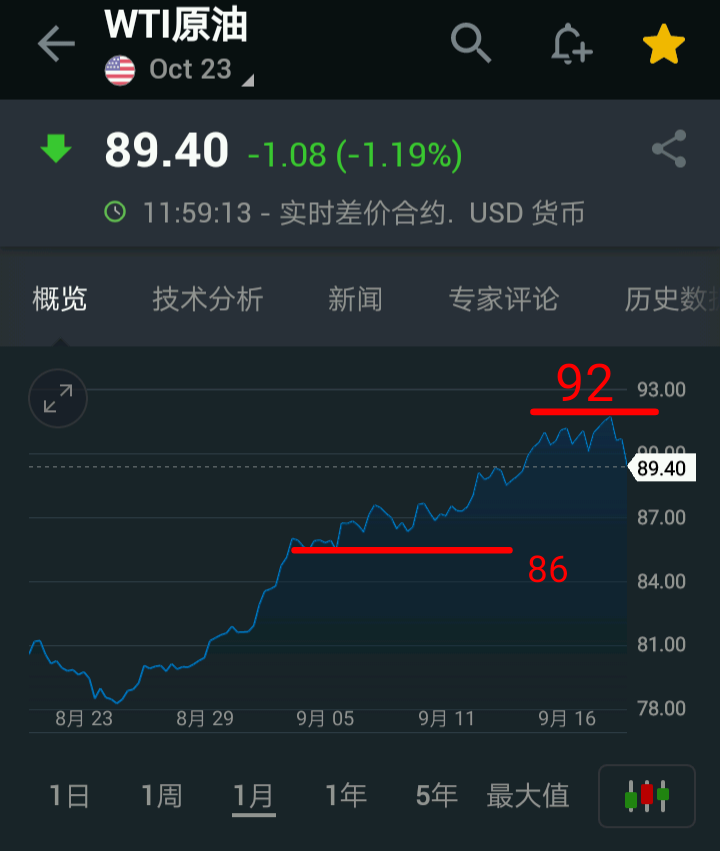Switch to the 技术分析 tab

208,299
